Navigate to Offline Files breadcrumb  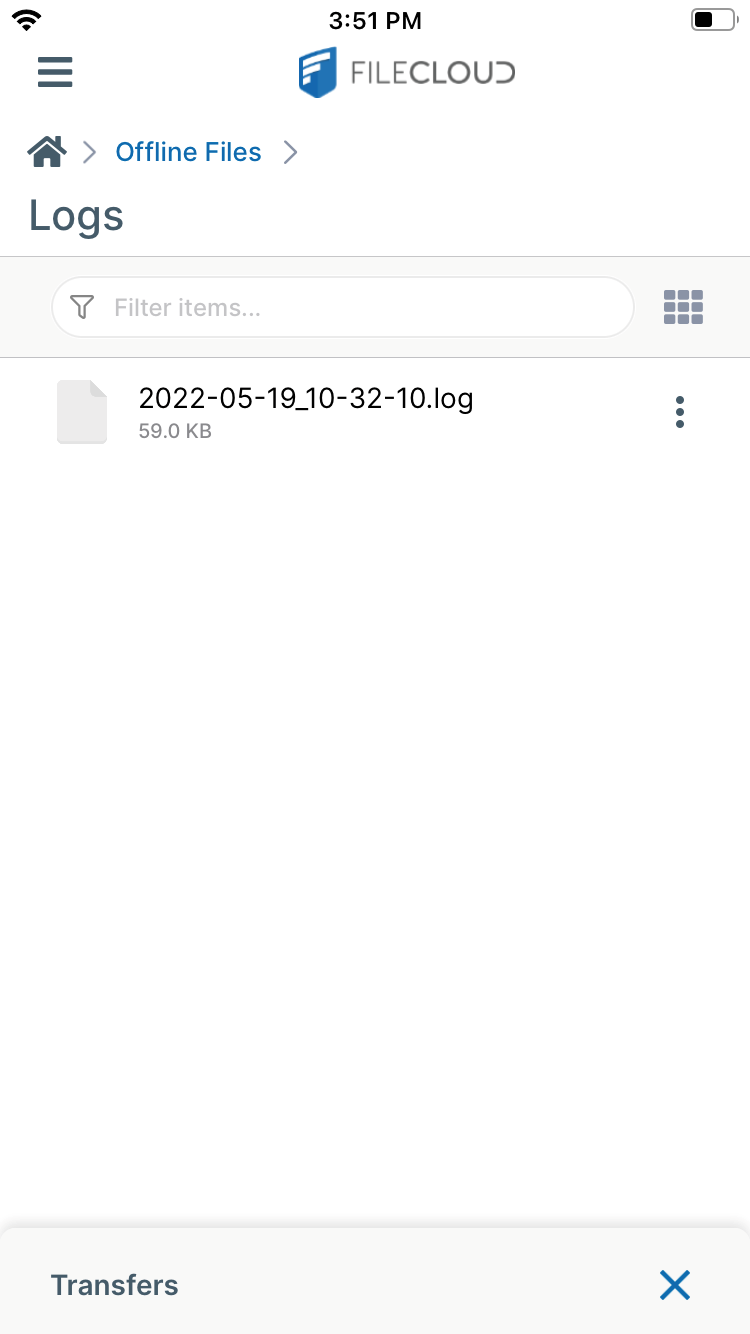pyautogui.click(x=188, y=151)
